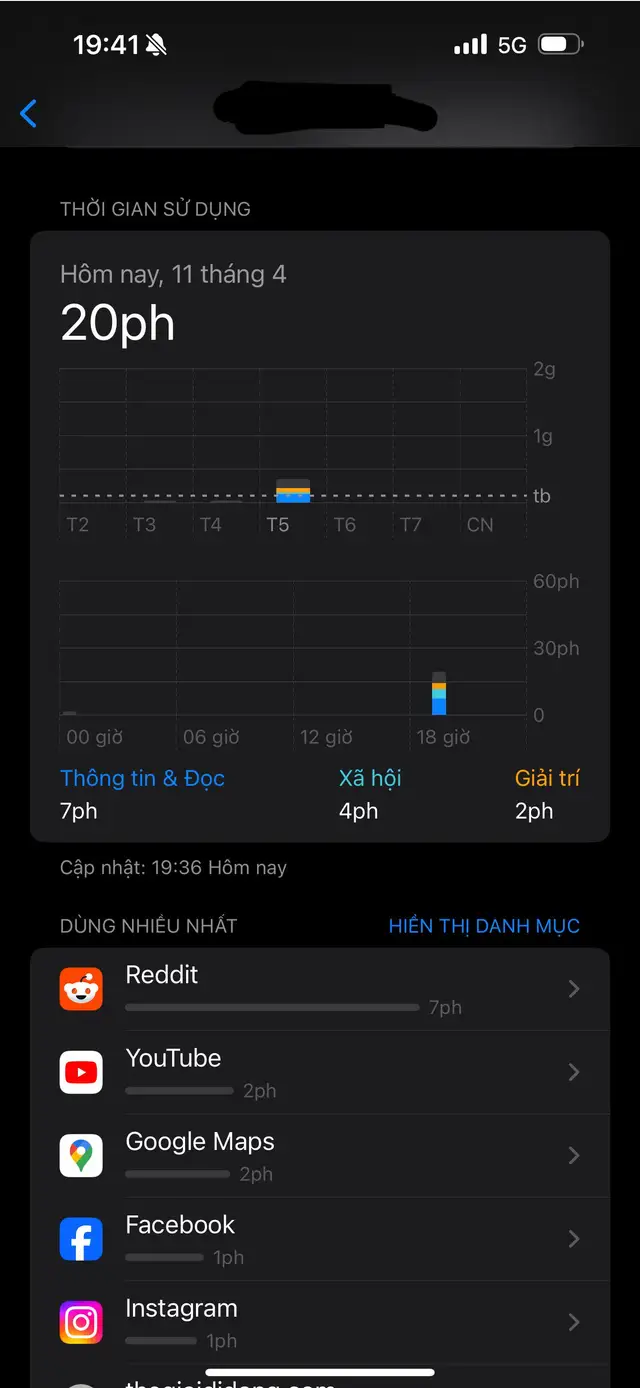Open Facebook usage details

320,1239
